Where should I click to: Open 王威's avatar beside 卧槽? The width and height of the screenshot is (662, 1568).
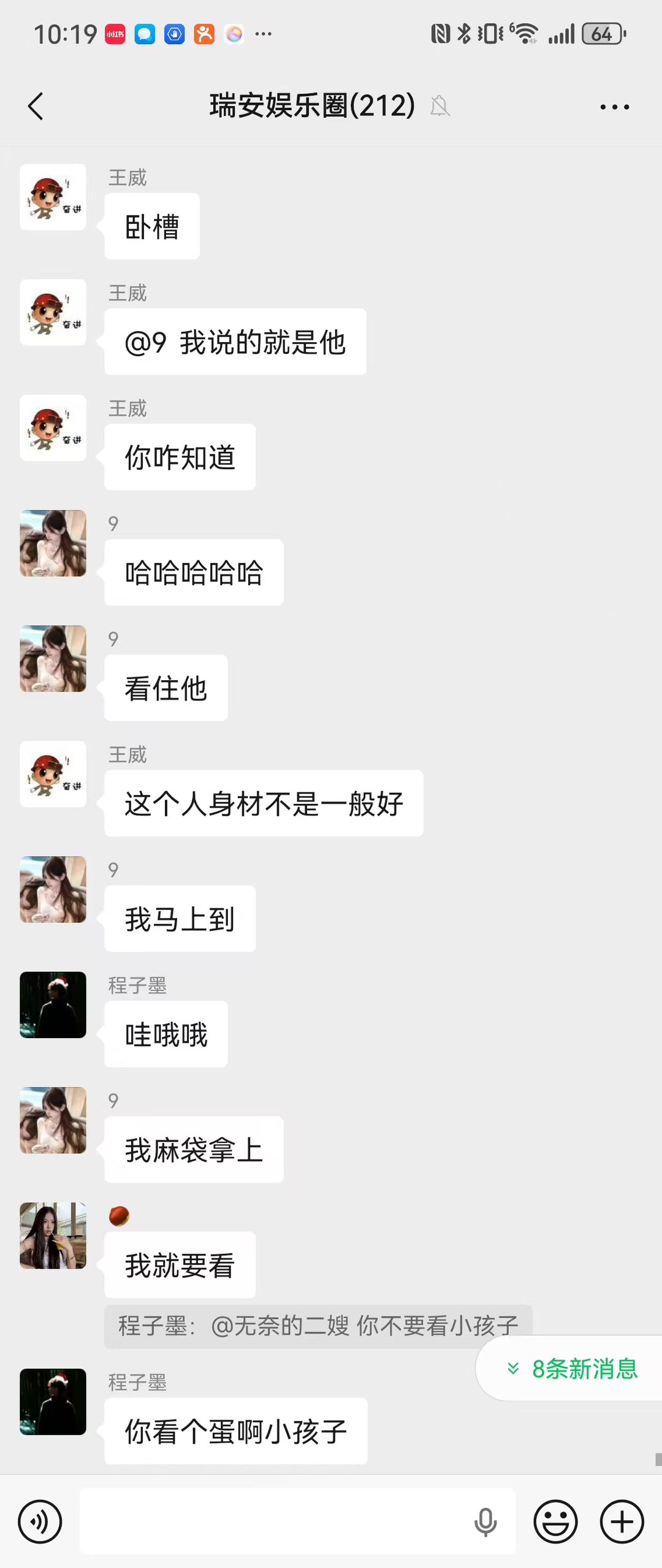[x=53, y=197]
